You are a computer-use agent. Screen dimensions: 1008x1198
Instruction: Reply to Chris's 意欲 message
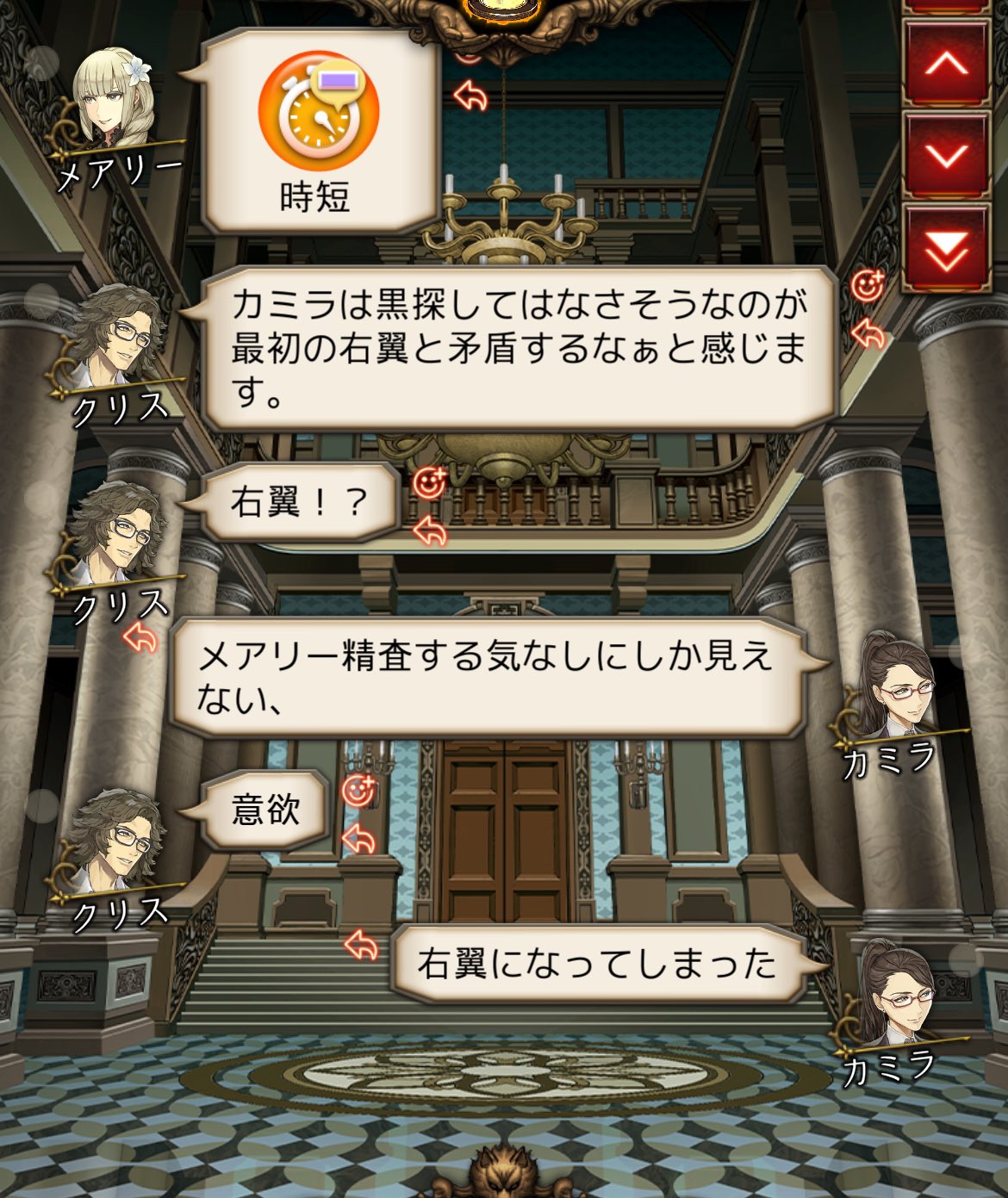358,837
